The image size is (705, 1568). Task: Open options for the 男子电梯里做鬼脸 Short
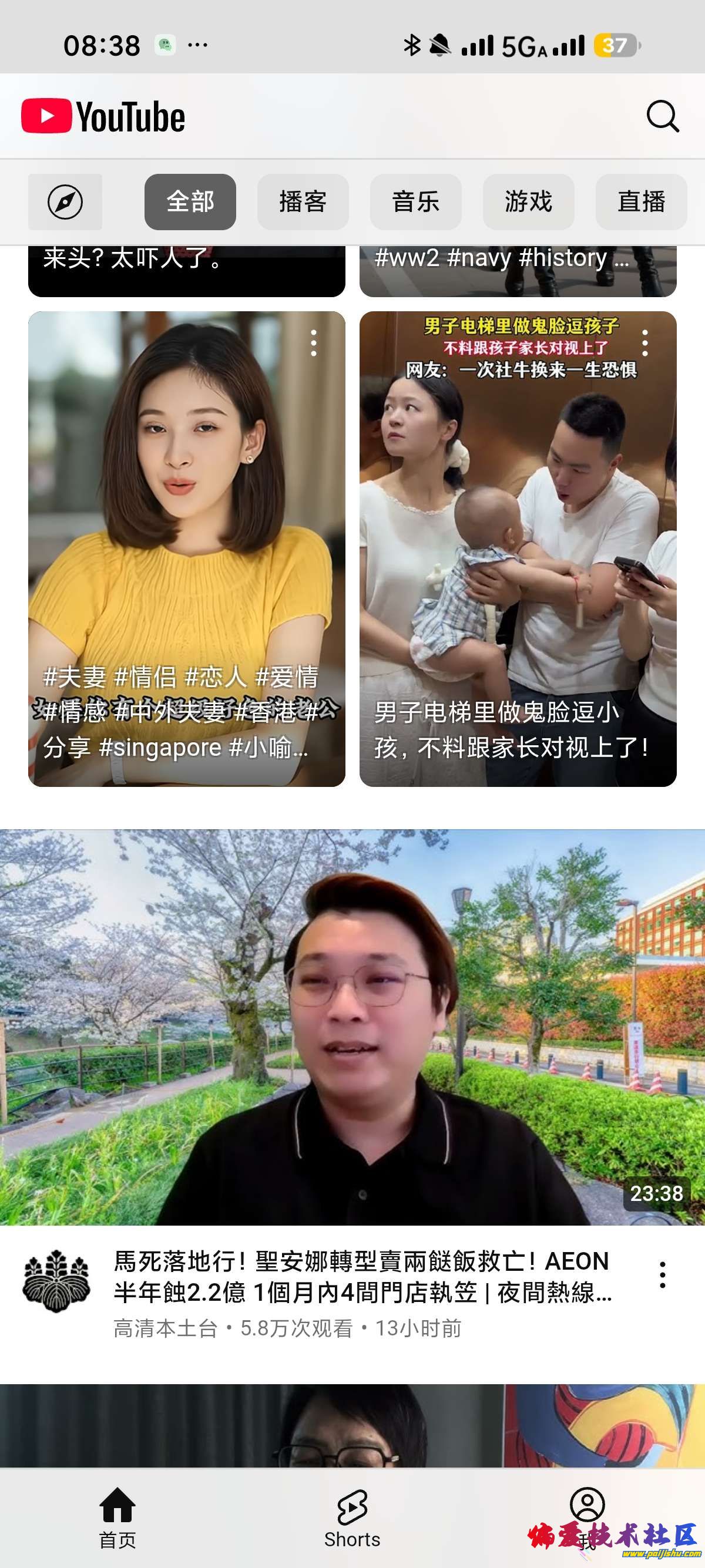coord(644,344)
